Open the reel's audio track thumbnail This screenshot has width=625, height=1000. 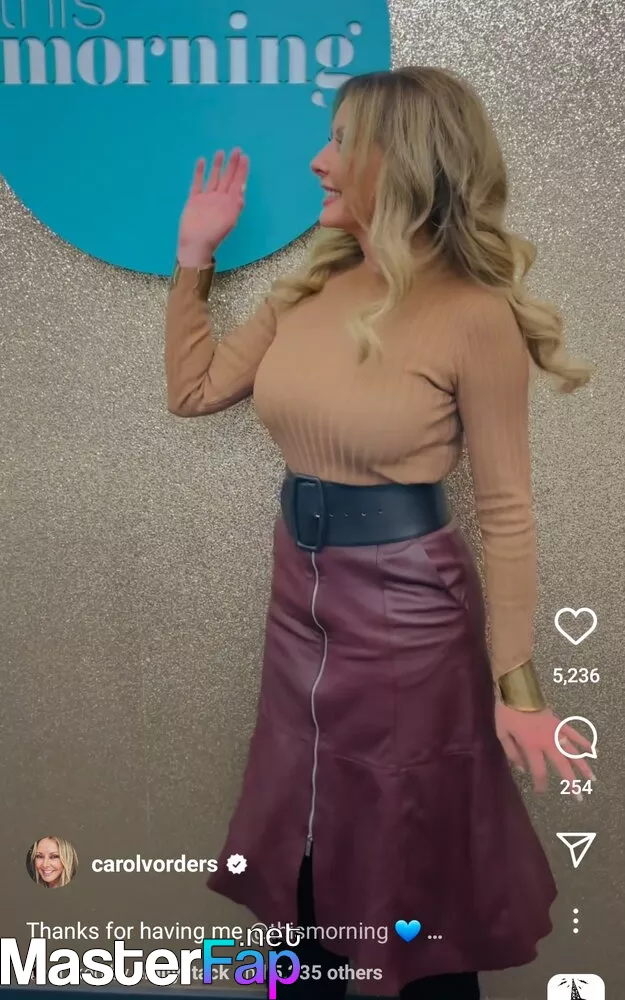[577, 988]
